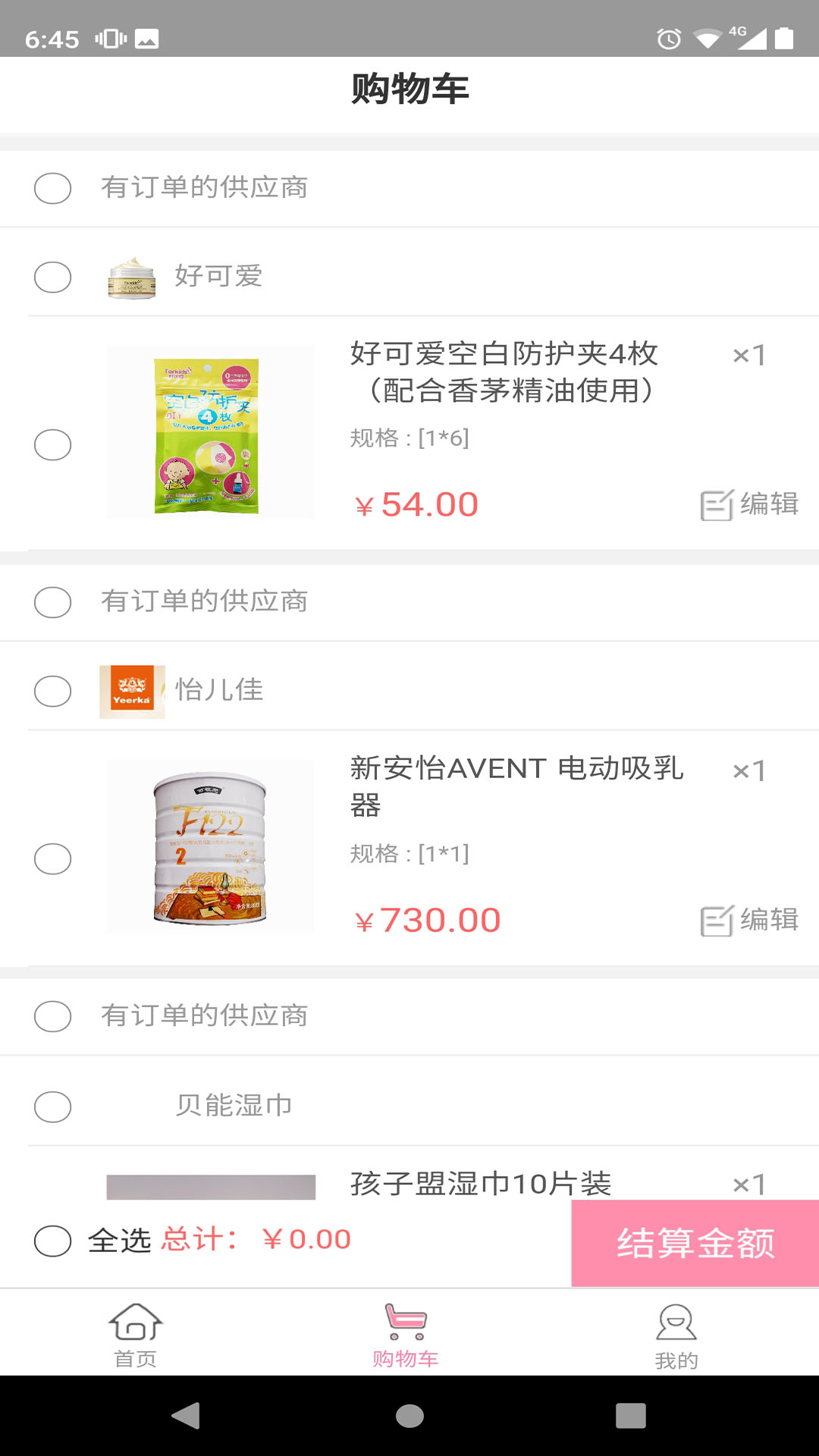Image resolution: width=819 pixels, height=1456 pixels.
Task: Select the 怡儿佳 supplier checkbox
Action: click(x=52, y=691)
